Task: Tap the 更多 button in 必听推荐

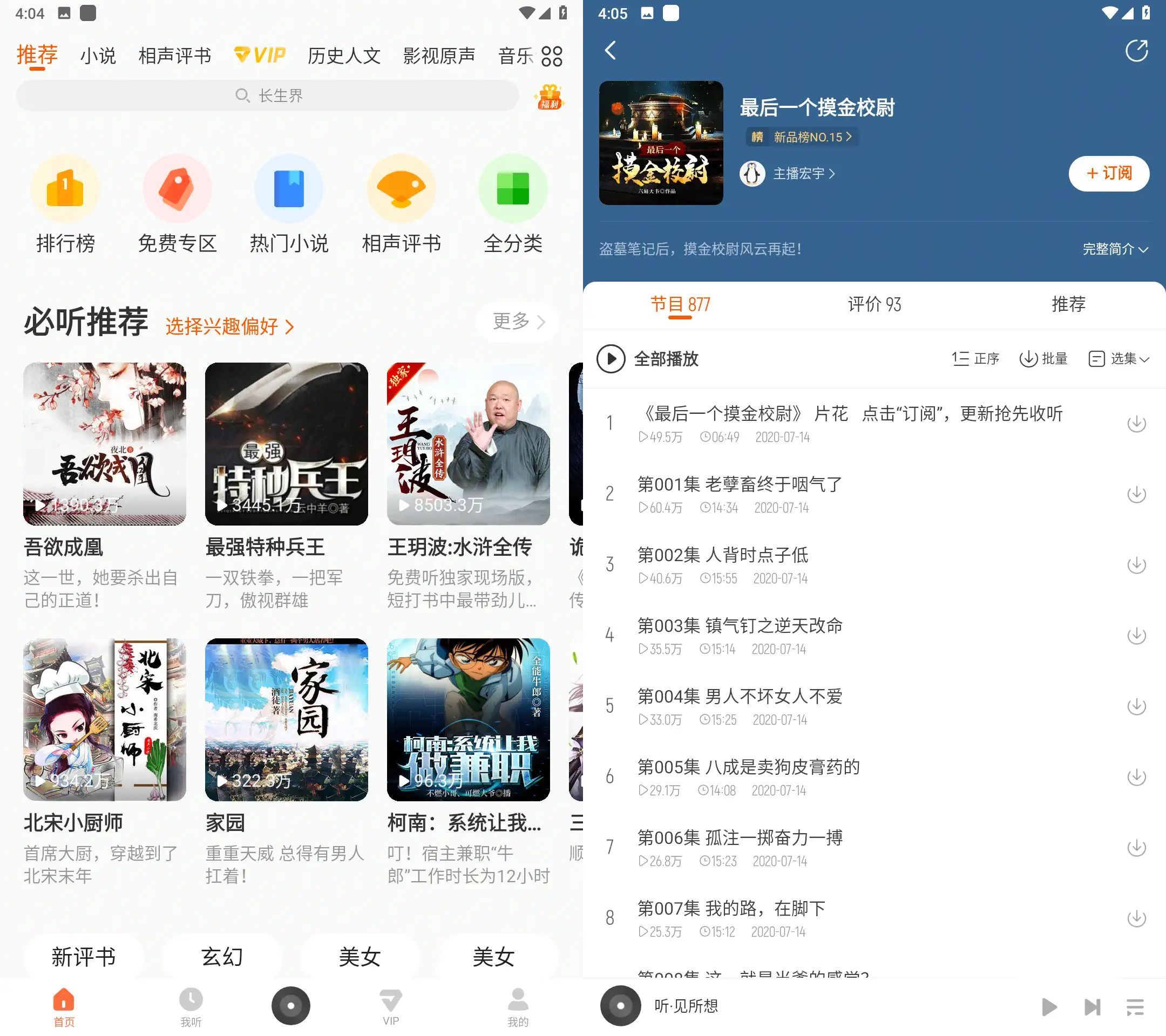Action: pyautogui.click(x=517, y=322)
